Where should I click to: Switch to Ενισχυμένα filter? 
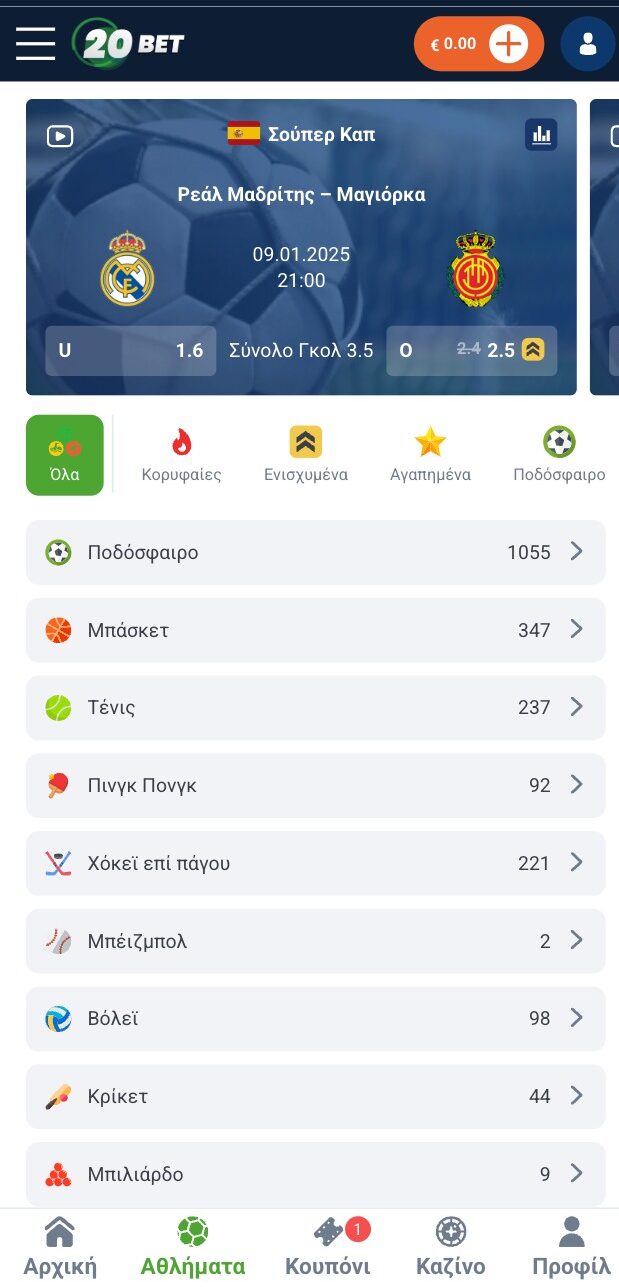tap(306, 455)
